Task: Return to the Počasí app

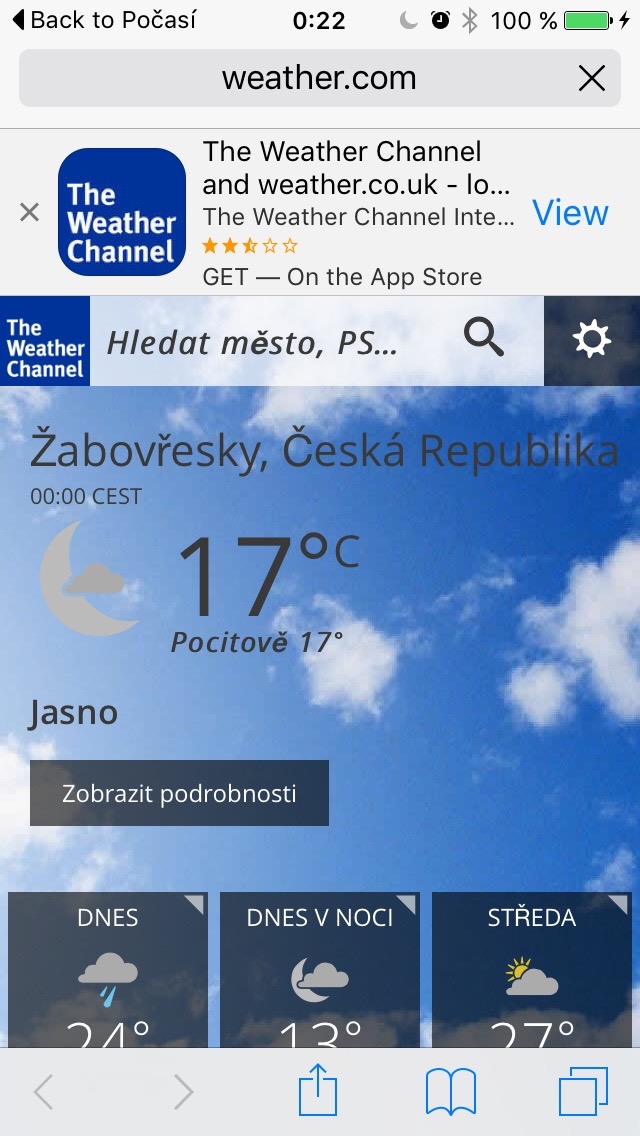Action: tap(102, 20)
